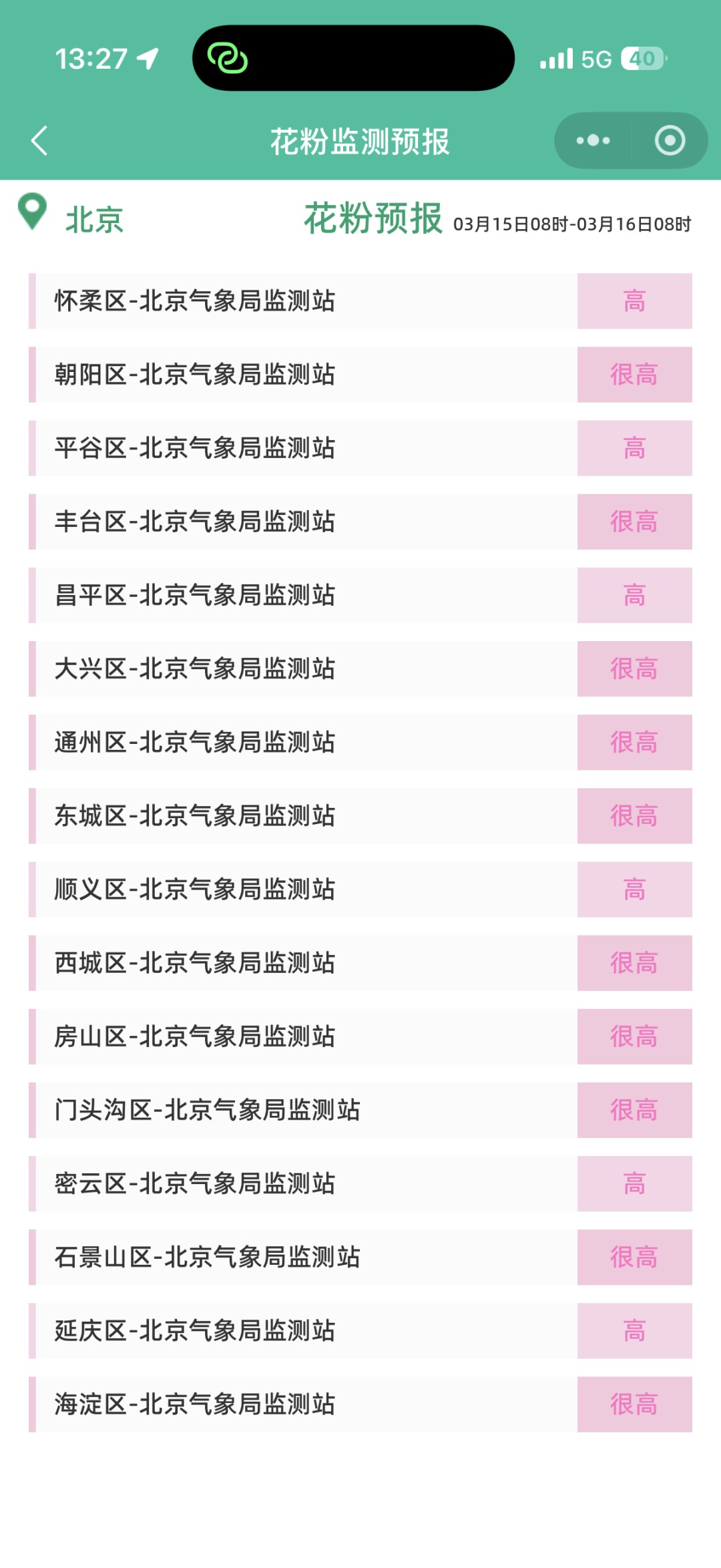
Task: Expand the 顺义区 monitoring station row
Action: [x=267, y=890]
